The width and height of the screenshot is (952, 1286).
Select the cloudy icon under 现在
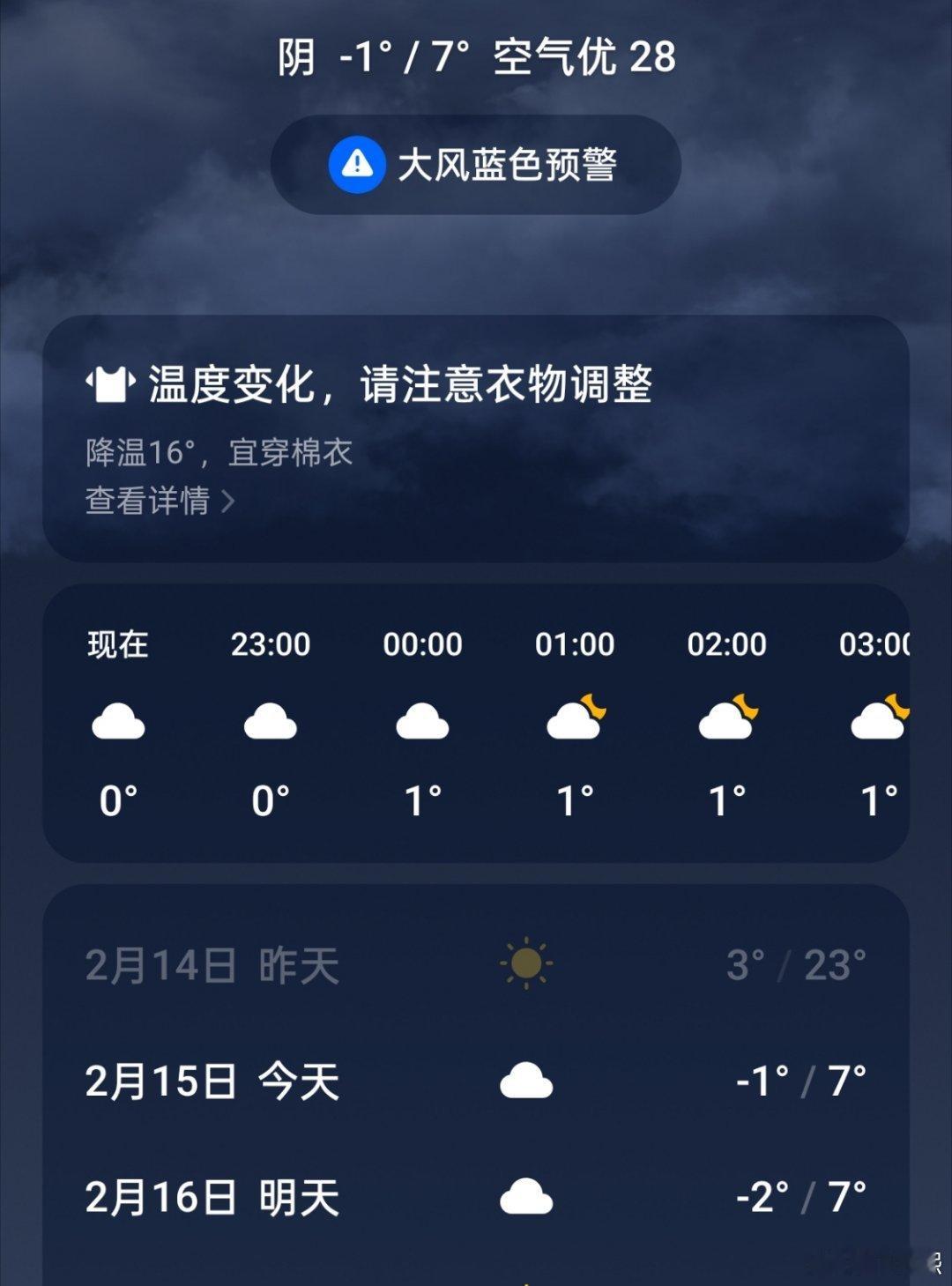119,720
